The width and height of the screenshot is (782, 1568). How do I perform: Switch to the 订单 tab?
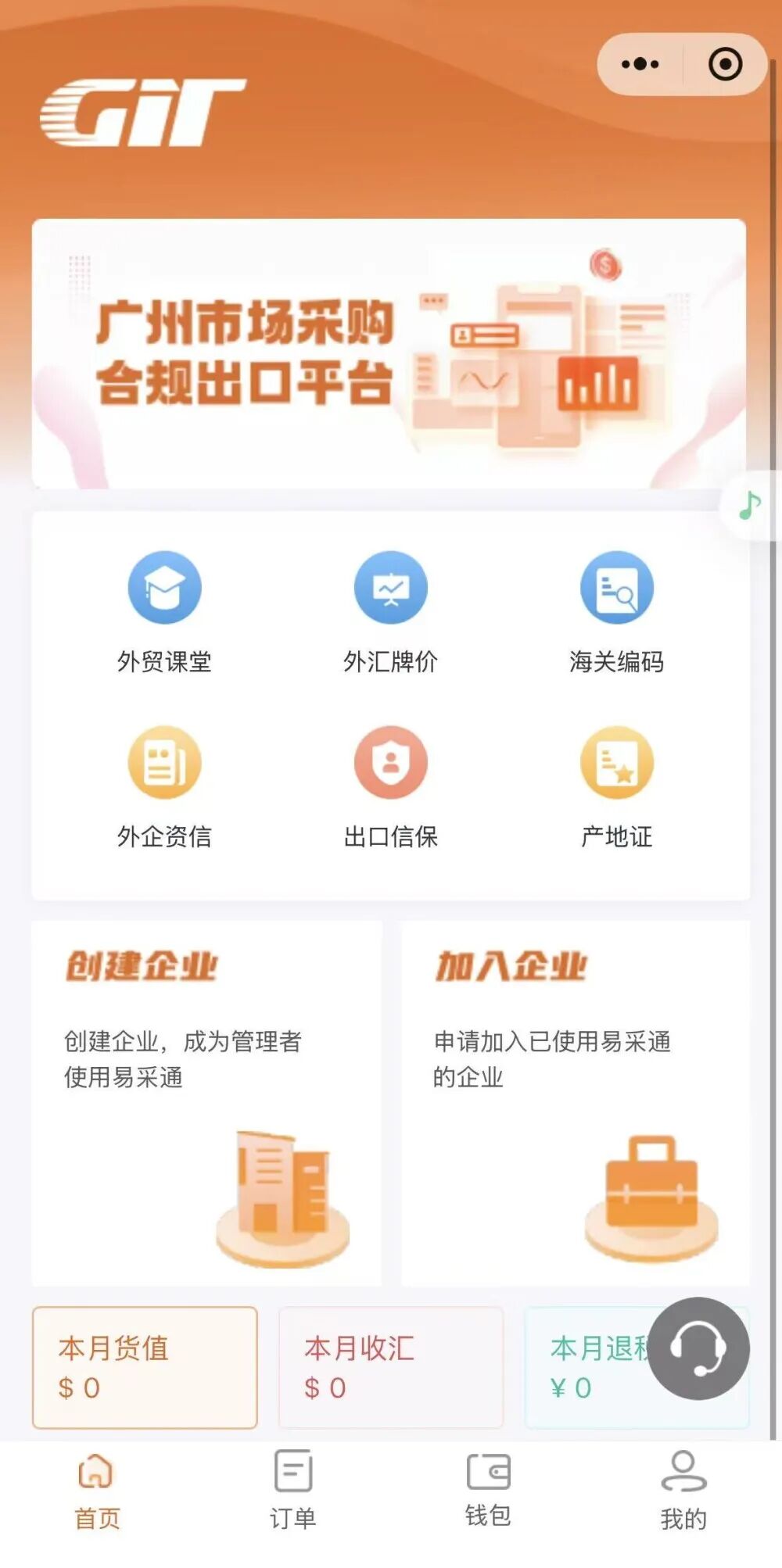point(293,1491)
